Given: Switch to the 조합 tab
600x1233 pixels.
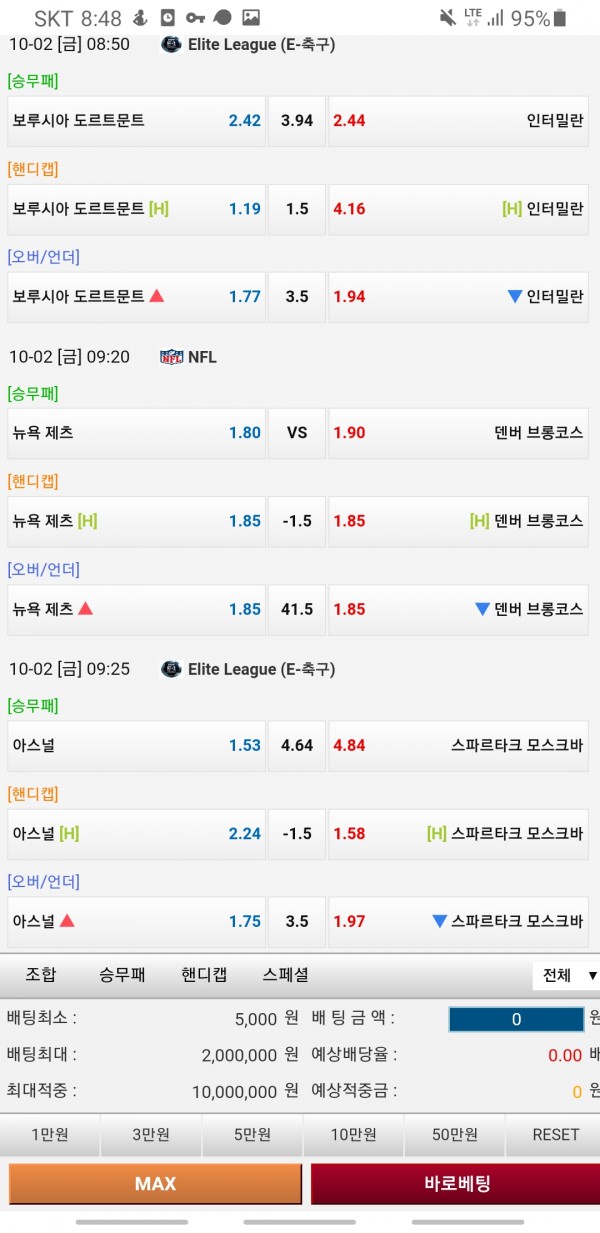Looking at the screenshot, I should coord(41,975).
